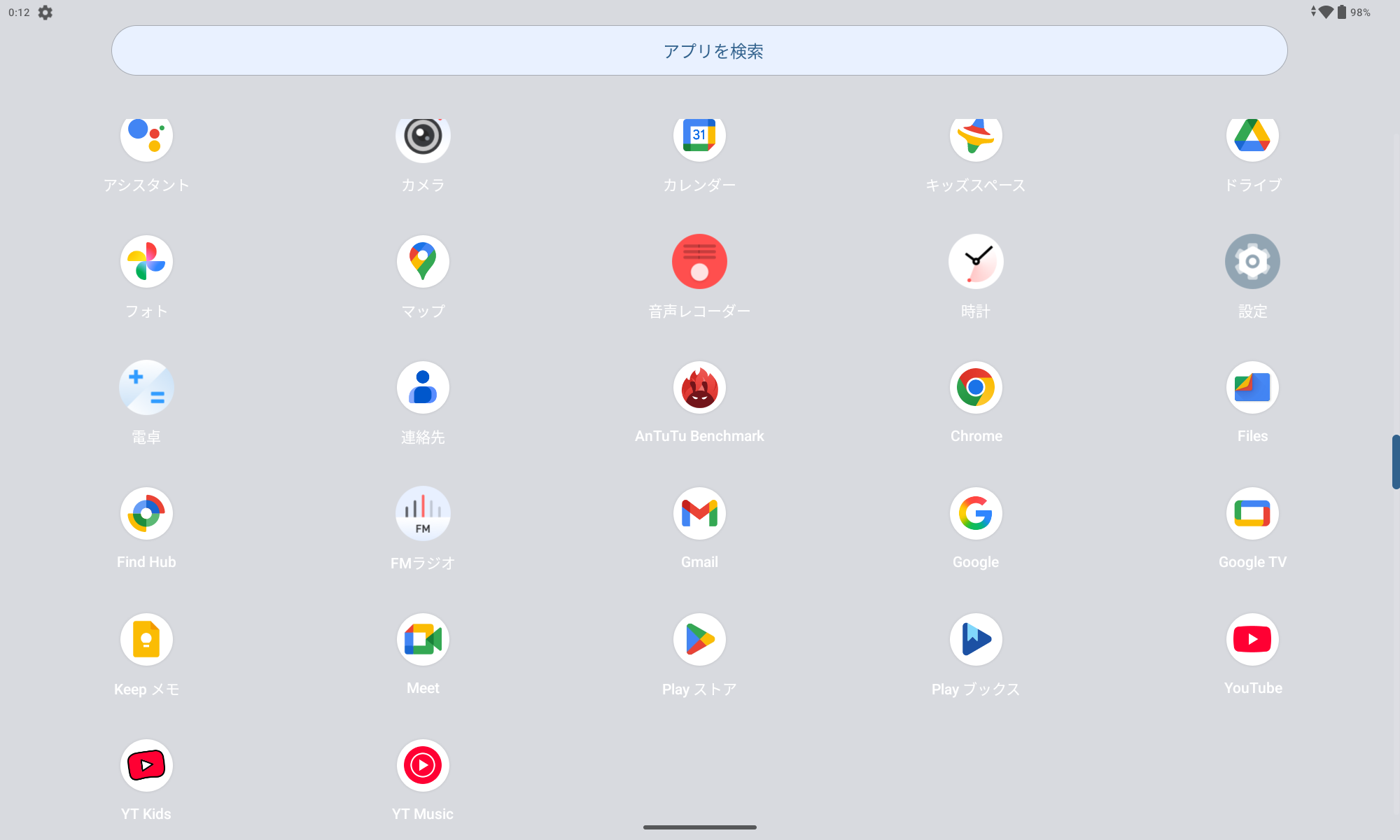Viewport: 1400px width, 840px height.
Task: Open キッズスペース app
Action: coord(976,139)
